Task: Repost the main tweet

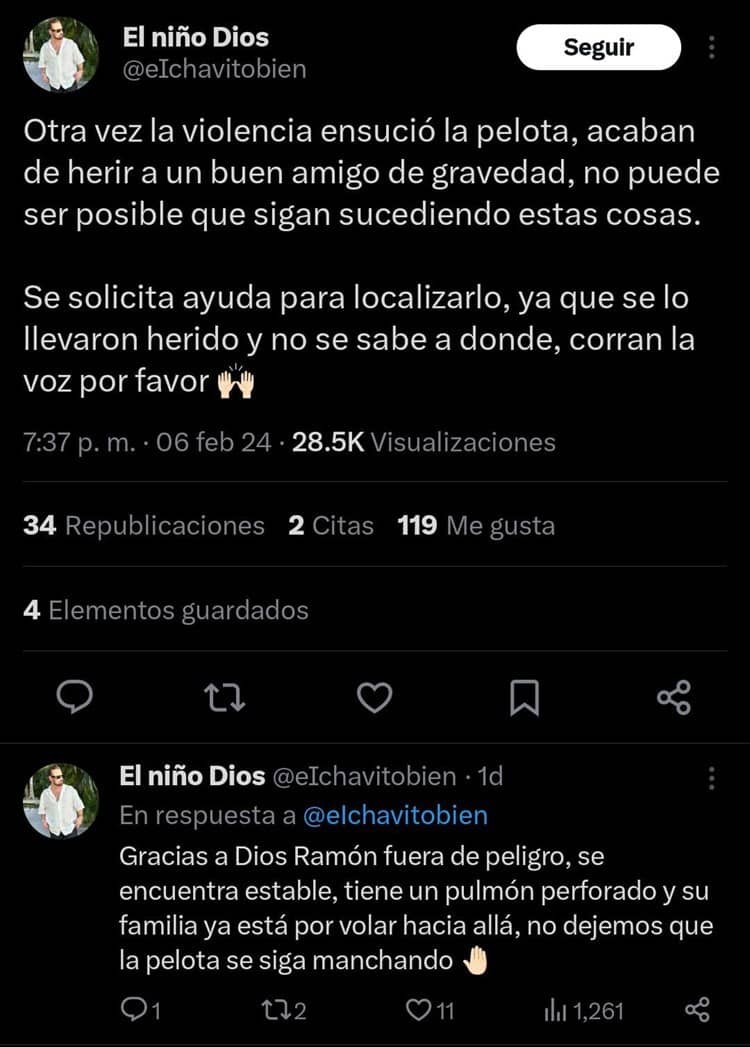Action: tap(224, 697)
